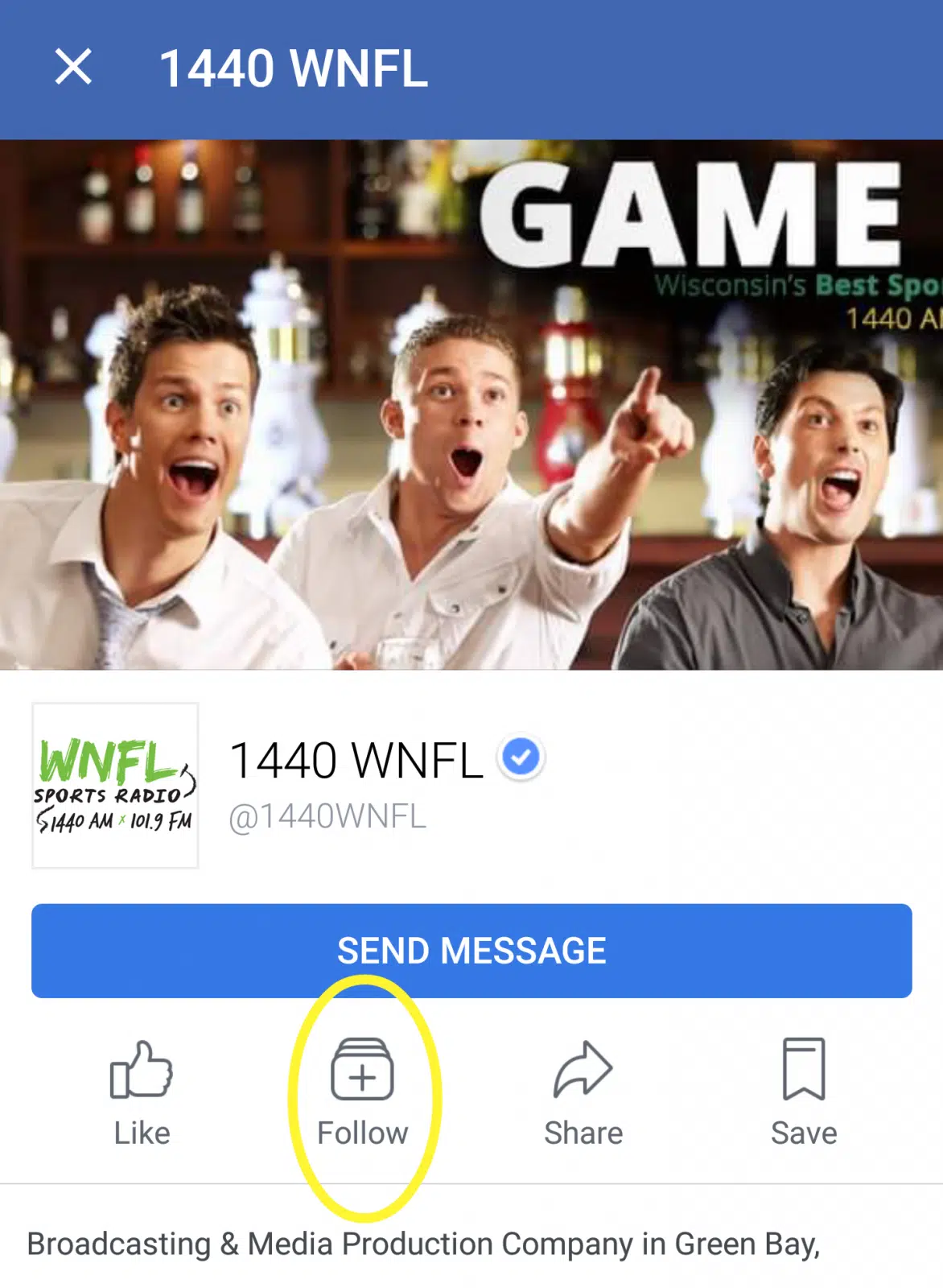The width and height of the screenshot is (943, 1288).
Task: Tap the Send Message button
Action: (x=471, y=951)
